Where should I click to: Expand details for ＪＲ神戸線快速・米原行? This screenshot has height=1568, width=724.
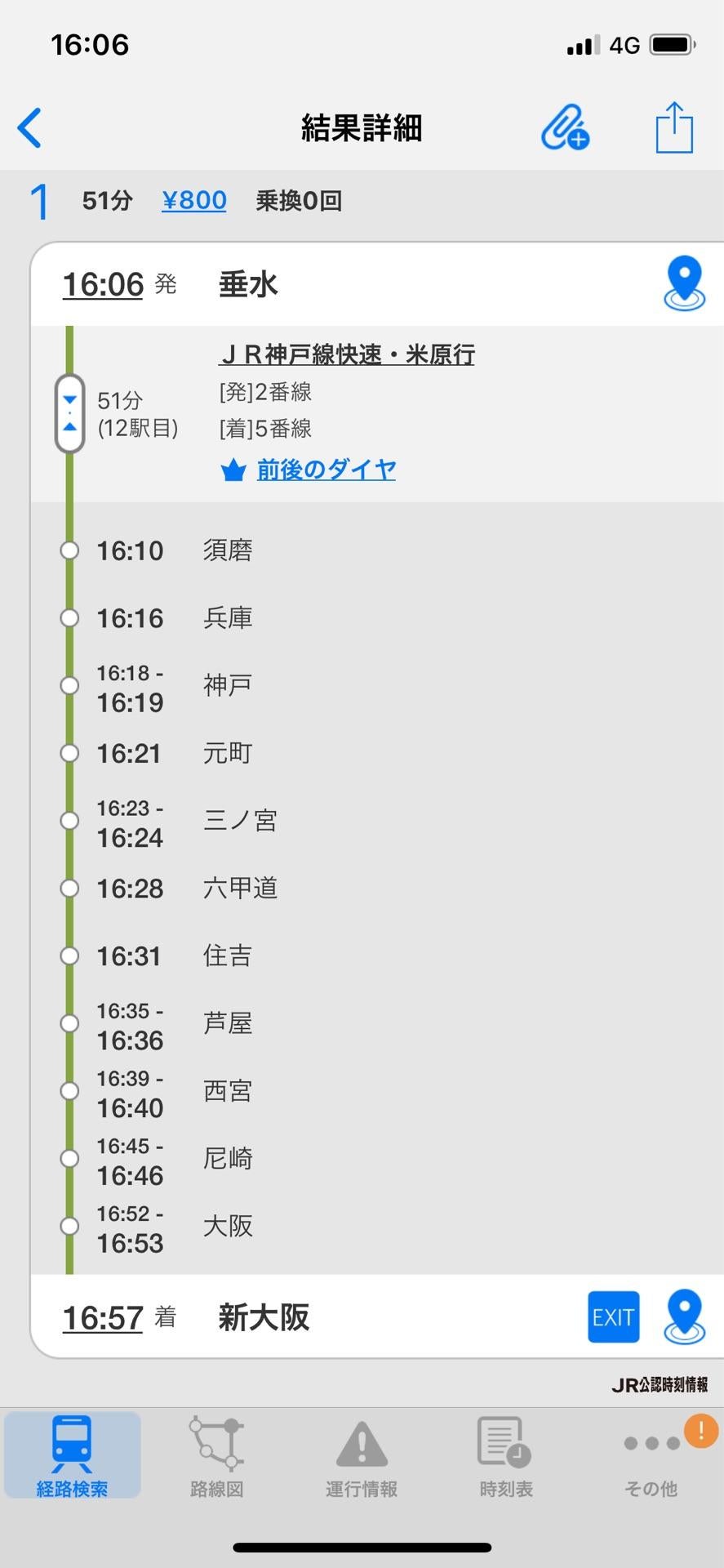(x=349, y=354)
